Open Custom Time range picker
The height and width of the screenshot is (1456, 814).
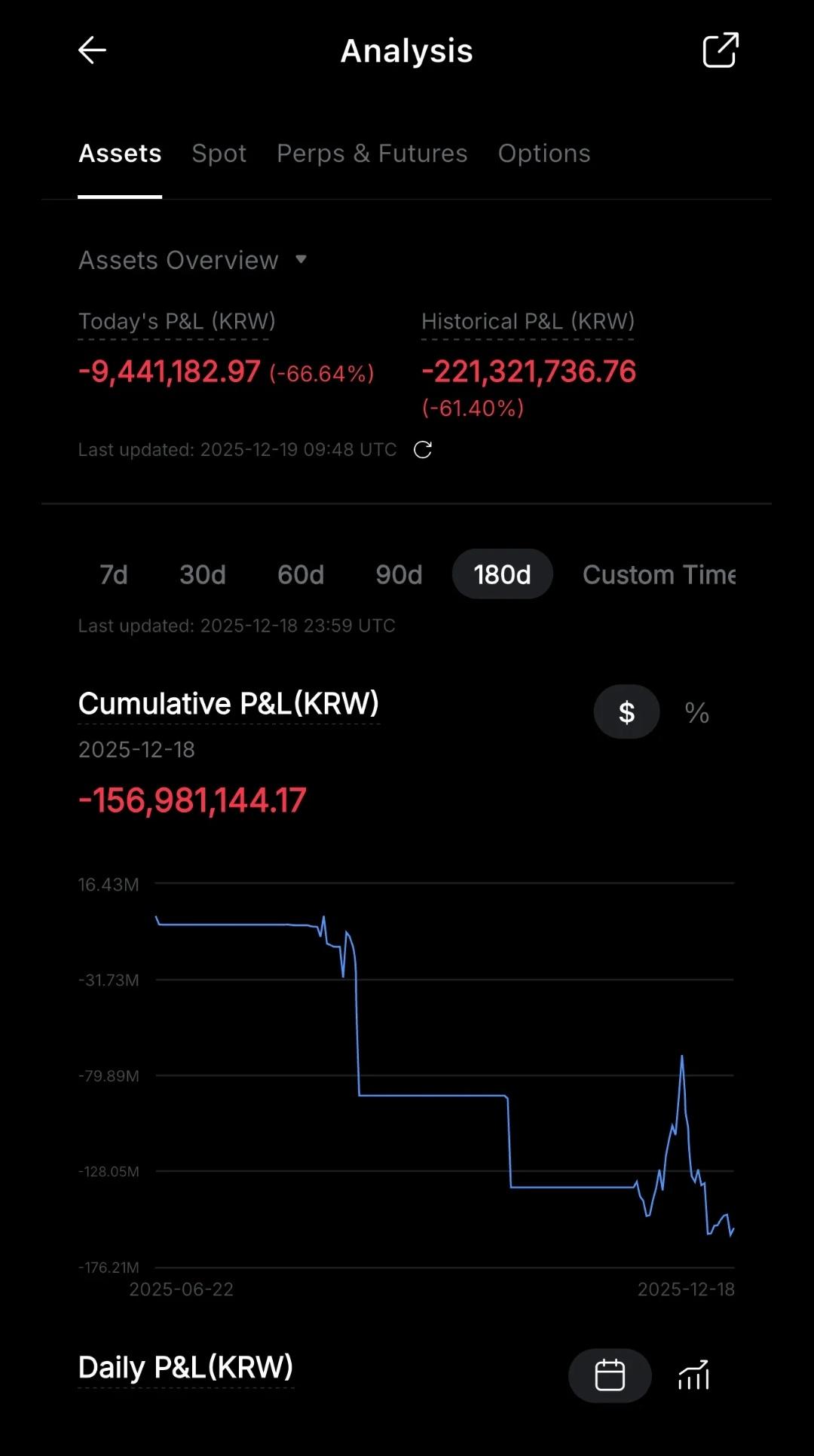659,574
